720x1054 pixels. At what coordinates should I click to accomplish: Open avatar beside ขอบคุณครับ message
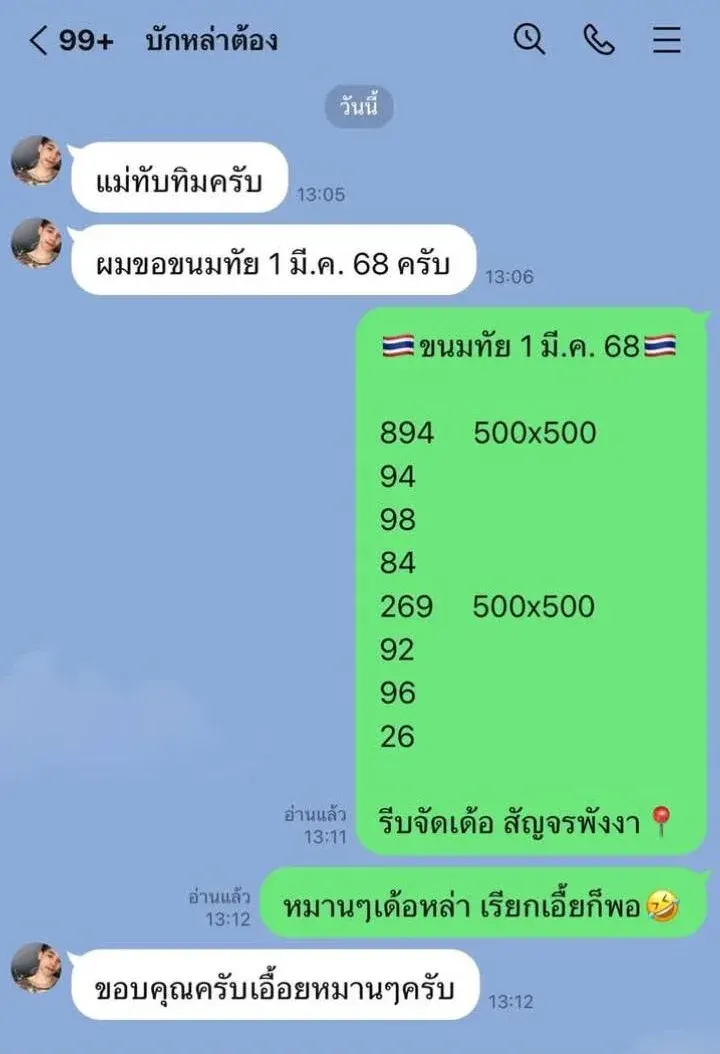[x=36, y=967]
